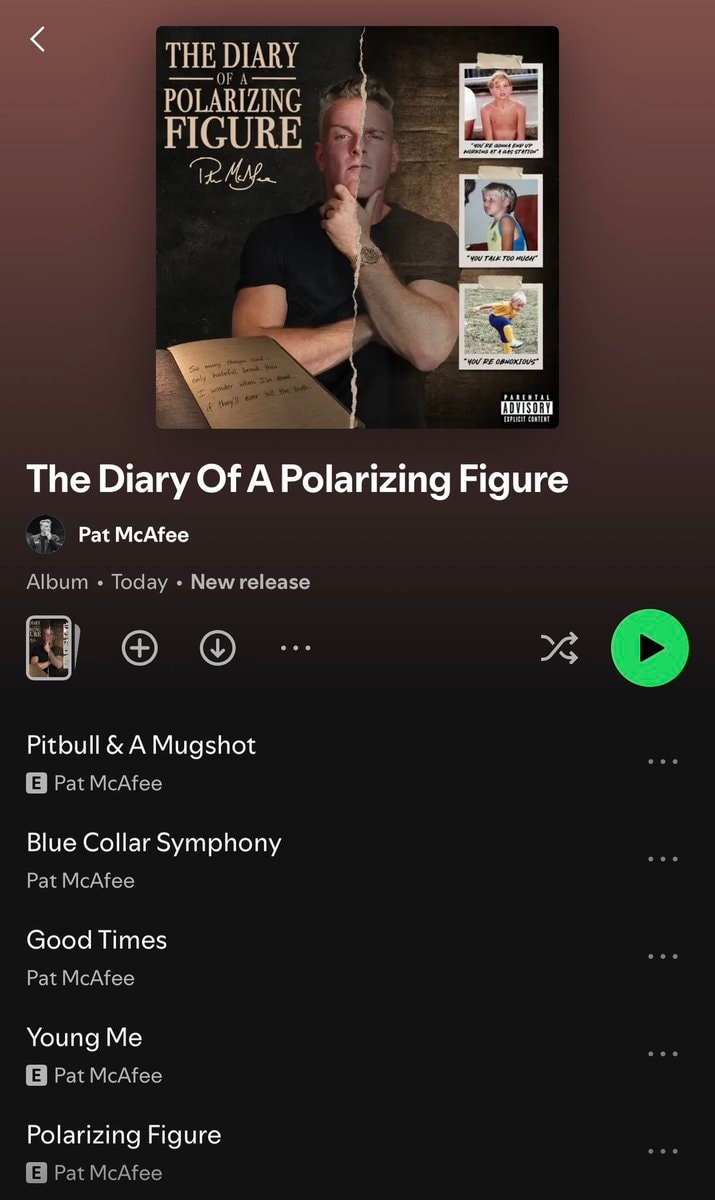This screenshot has height=1200, width=715.
Task: Open the album preview thumbnail
Action: 51,648
